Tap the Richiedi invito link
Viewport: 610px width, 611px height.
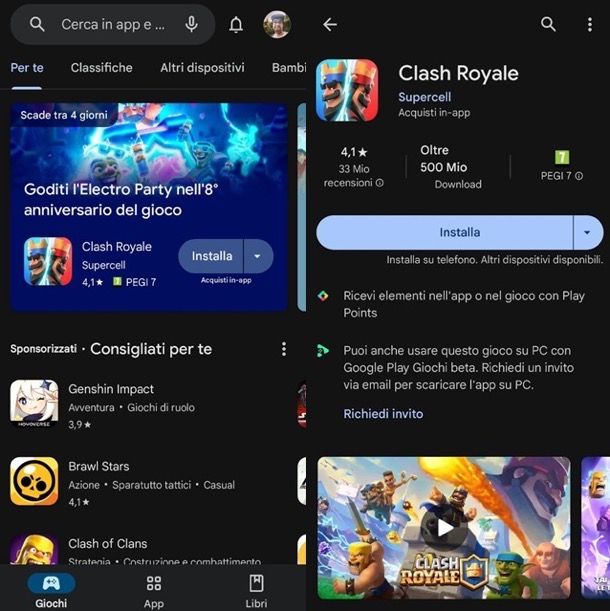click(383, 413)
